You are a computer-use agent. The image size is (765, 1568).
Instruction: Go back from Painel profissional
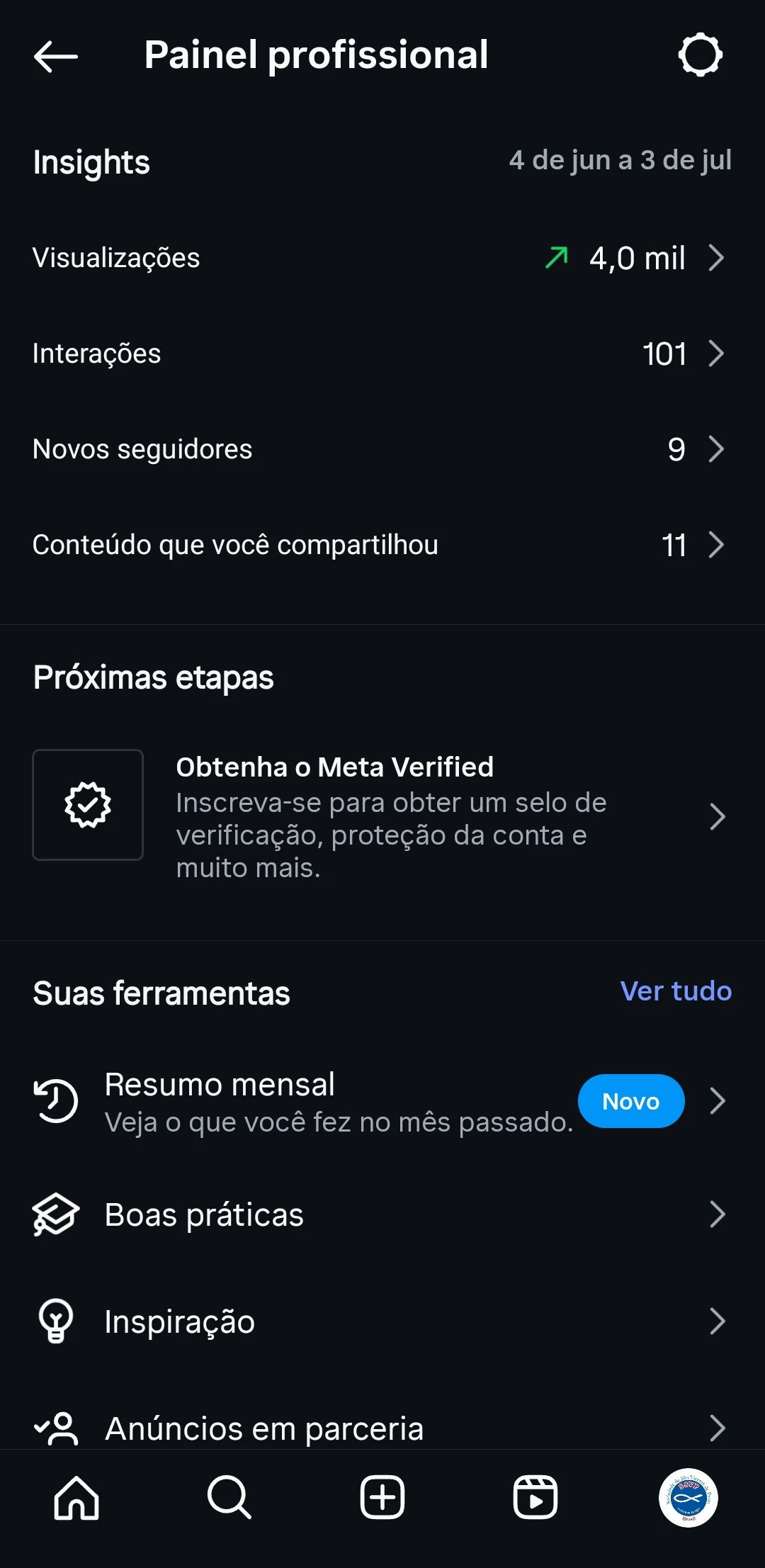[55, 56]
